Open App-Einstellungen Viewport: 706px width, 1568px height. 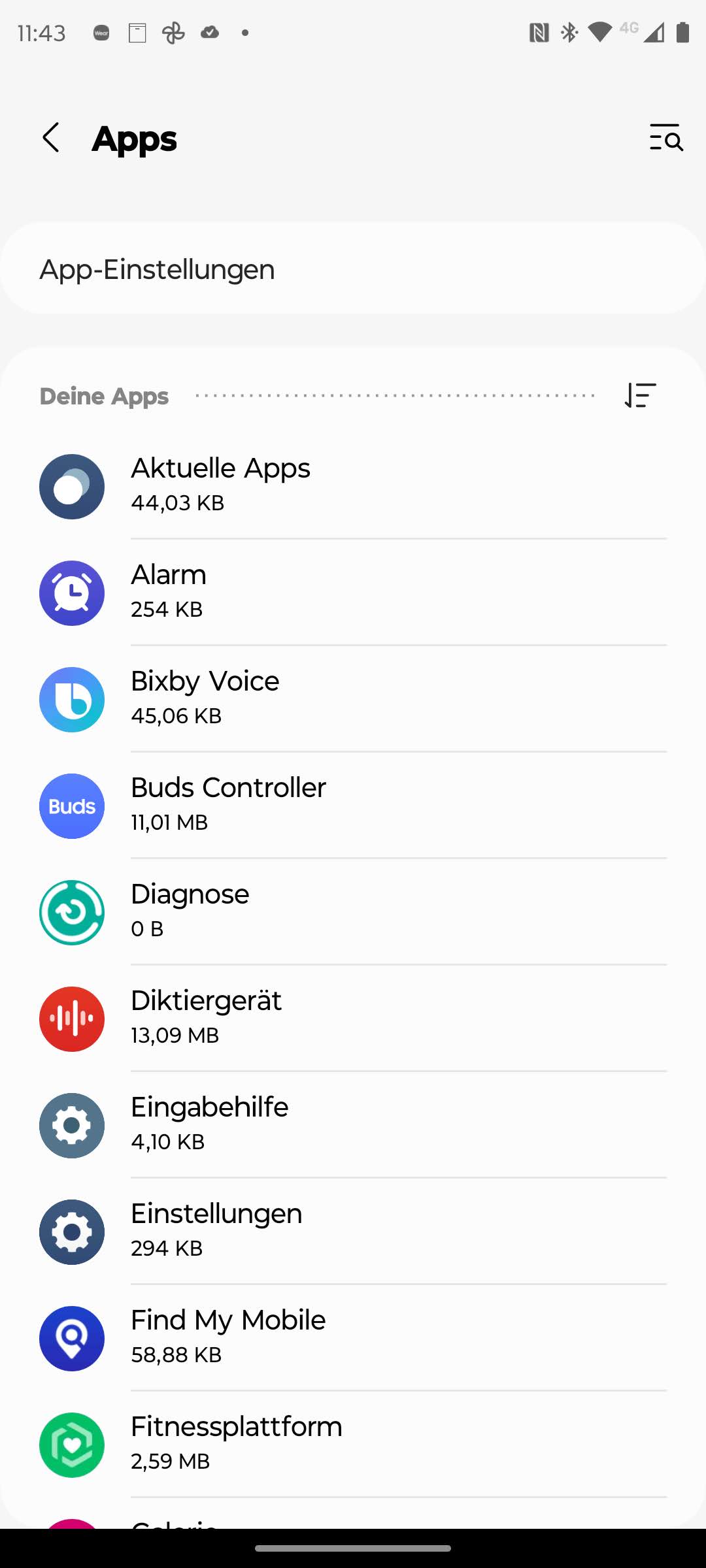point(353,269)
